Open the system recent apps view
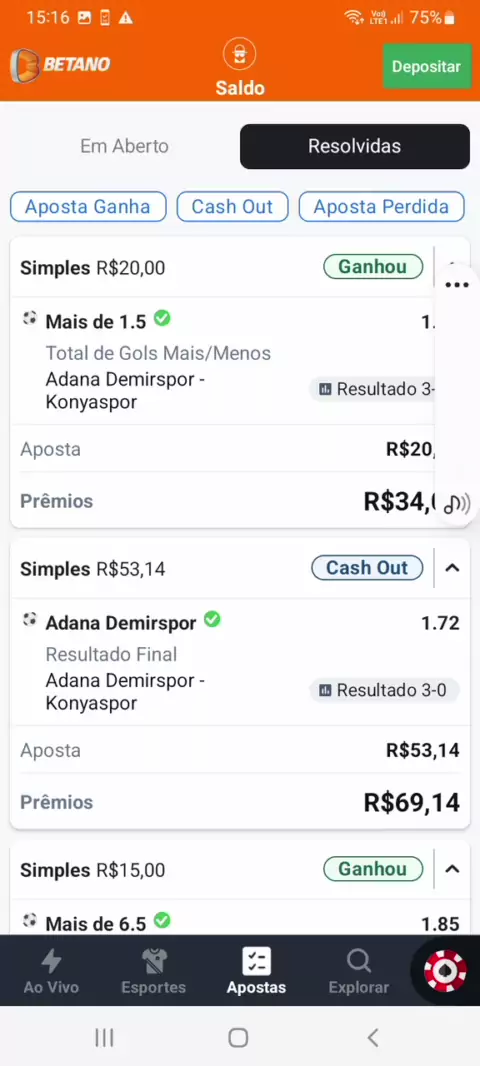The height and width of the screenshot is (1066, 480). point(104,1037)
